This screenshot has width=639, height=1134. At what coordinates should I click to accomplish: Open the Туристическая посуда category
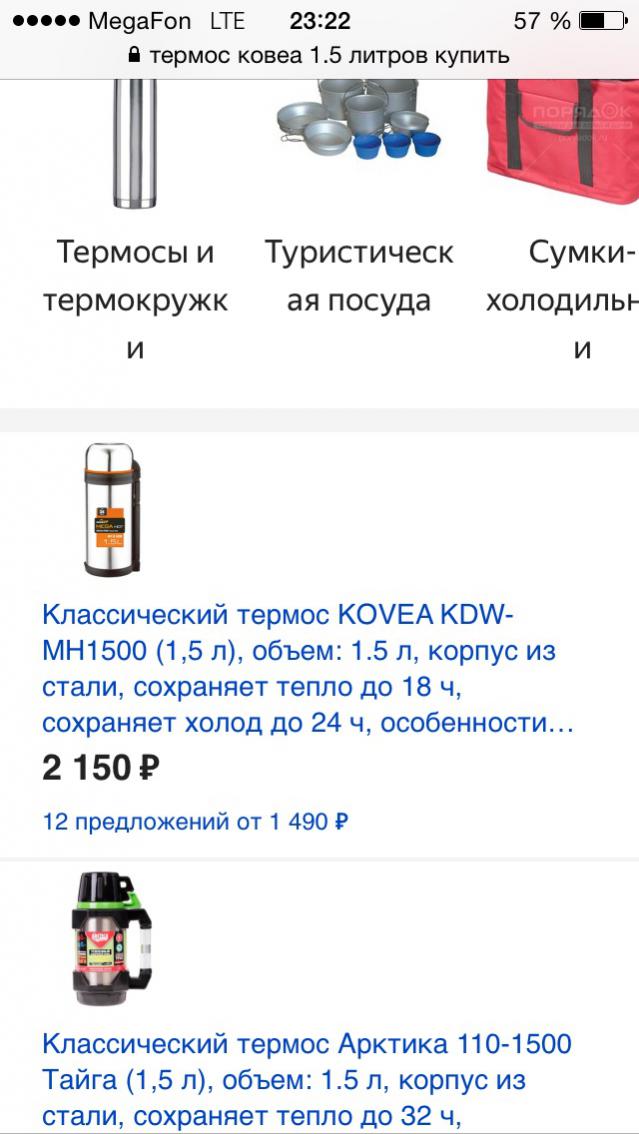click(358, 276)
